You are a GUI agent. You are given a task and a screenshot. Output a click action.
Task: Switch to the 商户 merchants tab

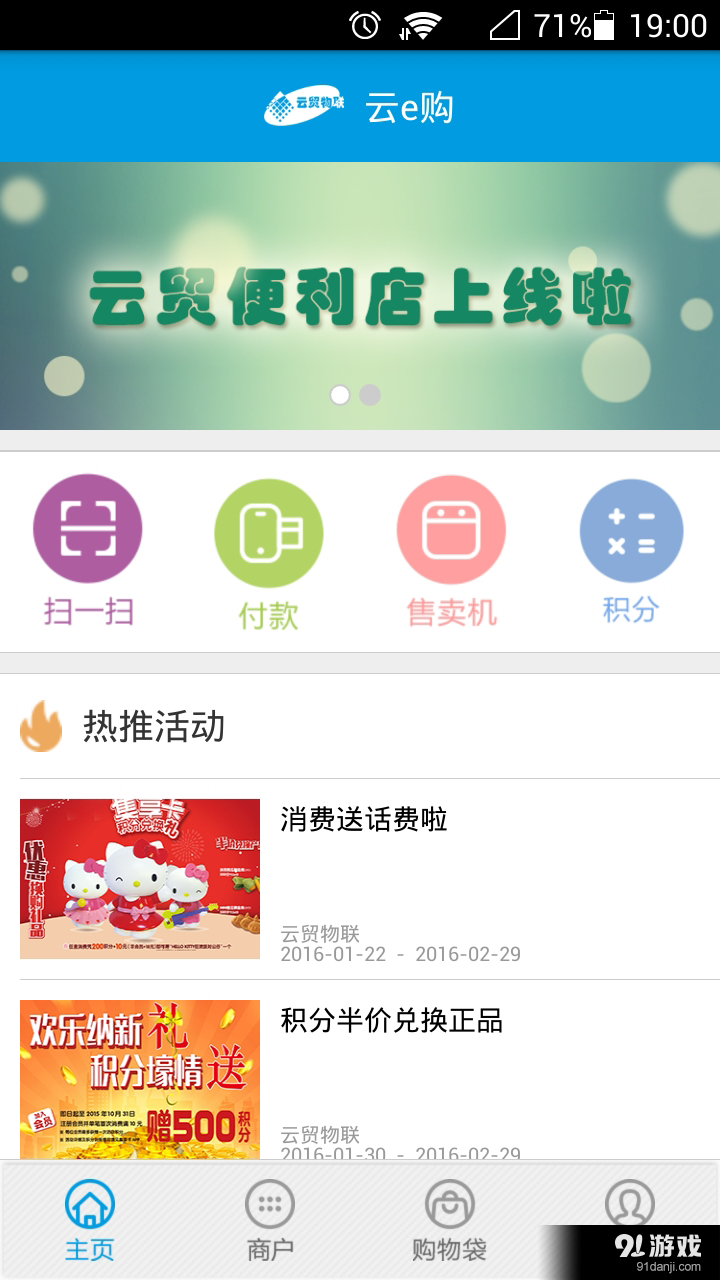click(270, 1217)
